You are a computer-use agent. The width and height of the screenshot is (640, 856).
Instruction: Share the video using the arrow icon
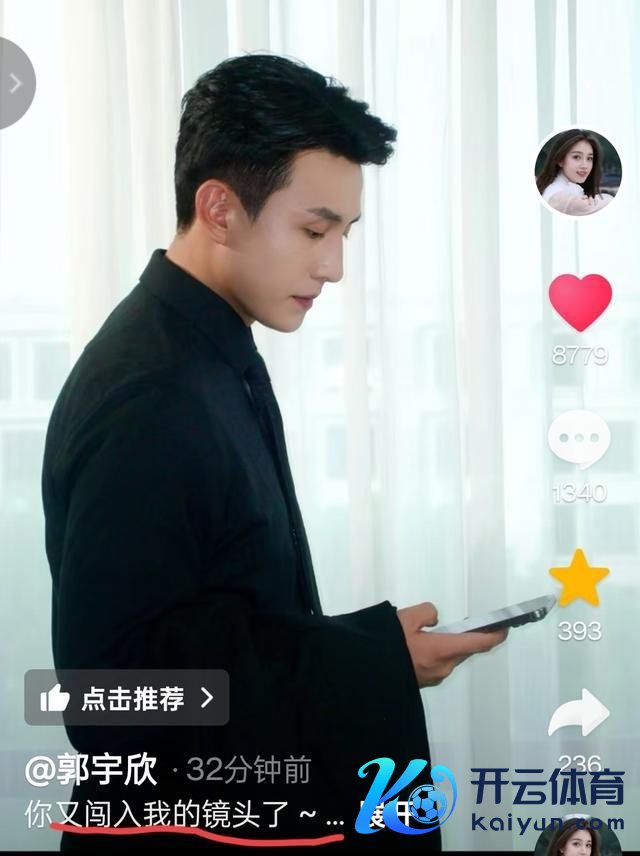tap(579, 713)
